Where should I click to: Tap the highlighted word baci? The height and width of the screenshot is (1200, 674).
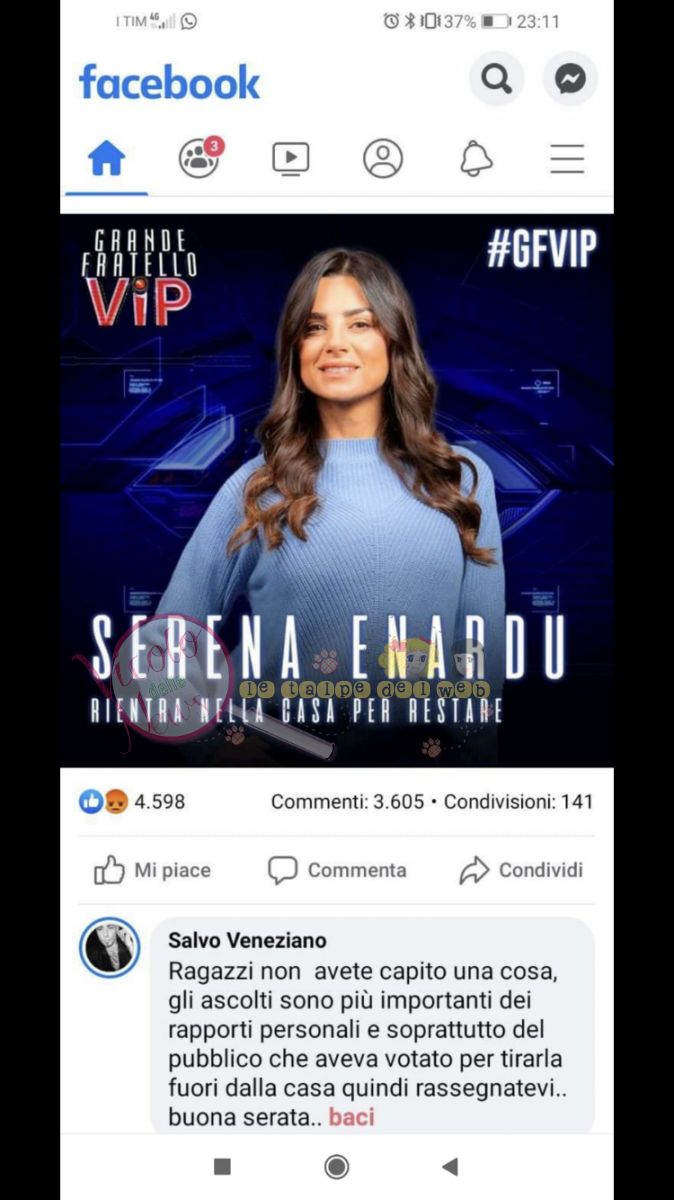tap(351, 1117)
